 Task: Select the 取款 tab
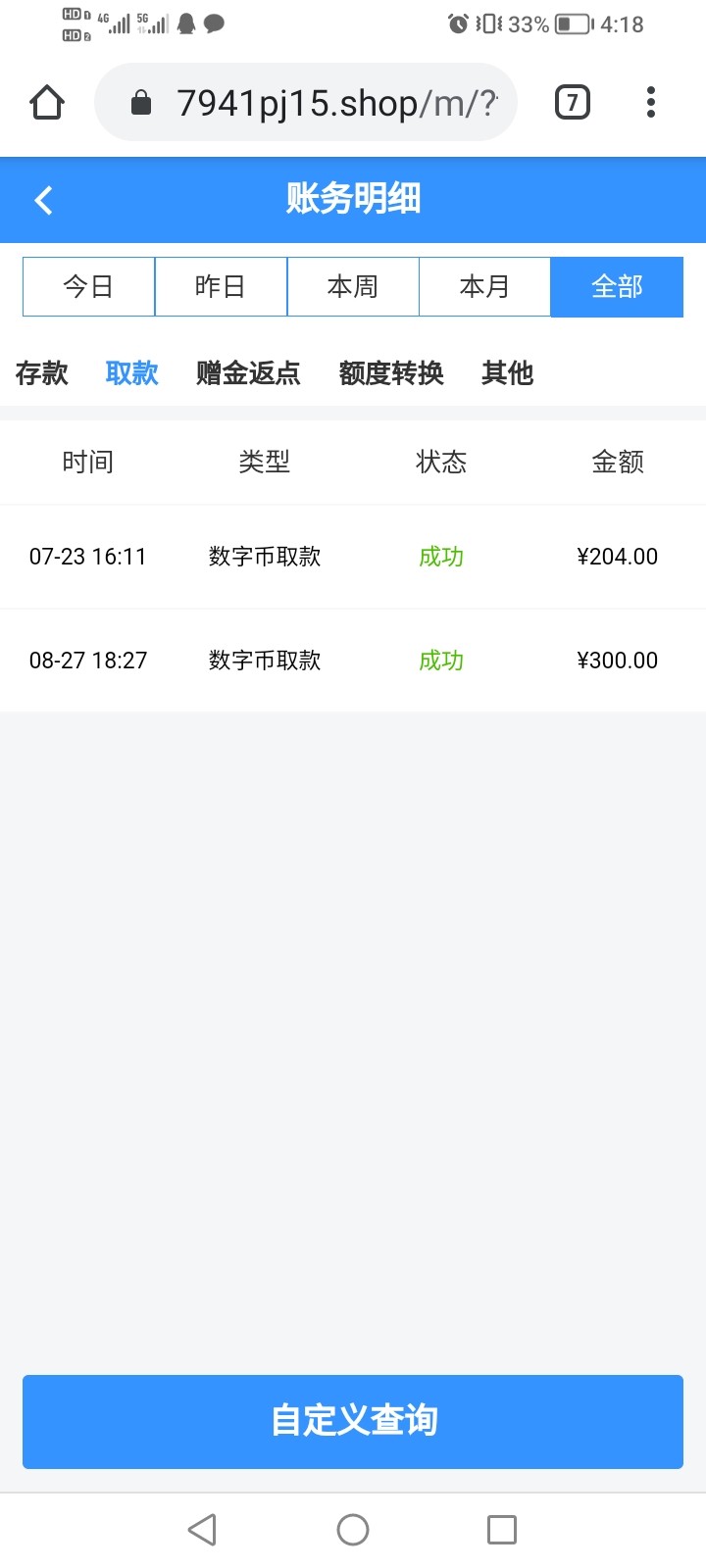click(132, 373)
